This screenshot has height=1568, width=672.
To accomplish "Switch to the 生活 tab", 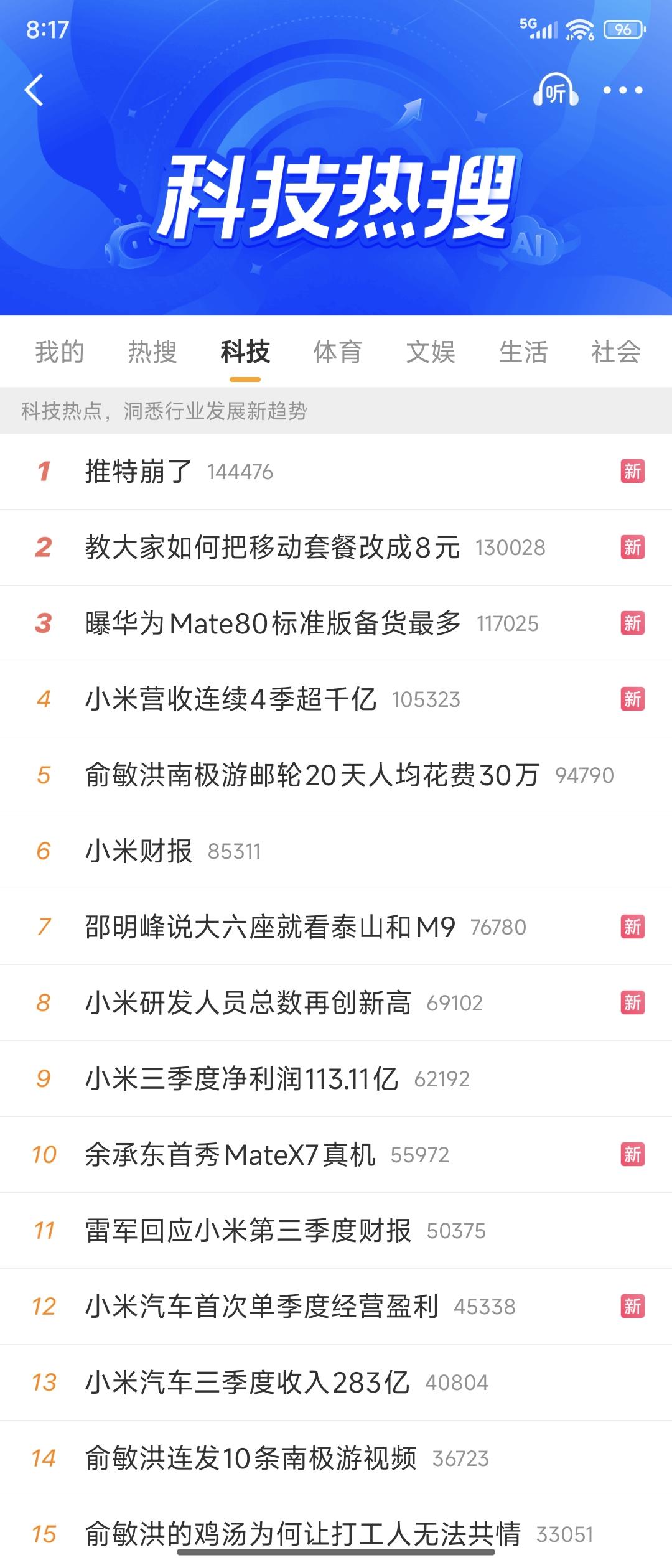I will 525,352.
